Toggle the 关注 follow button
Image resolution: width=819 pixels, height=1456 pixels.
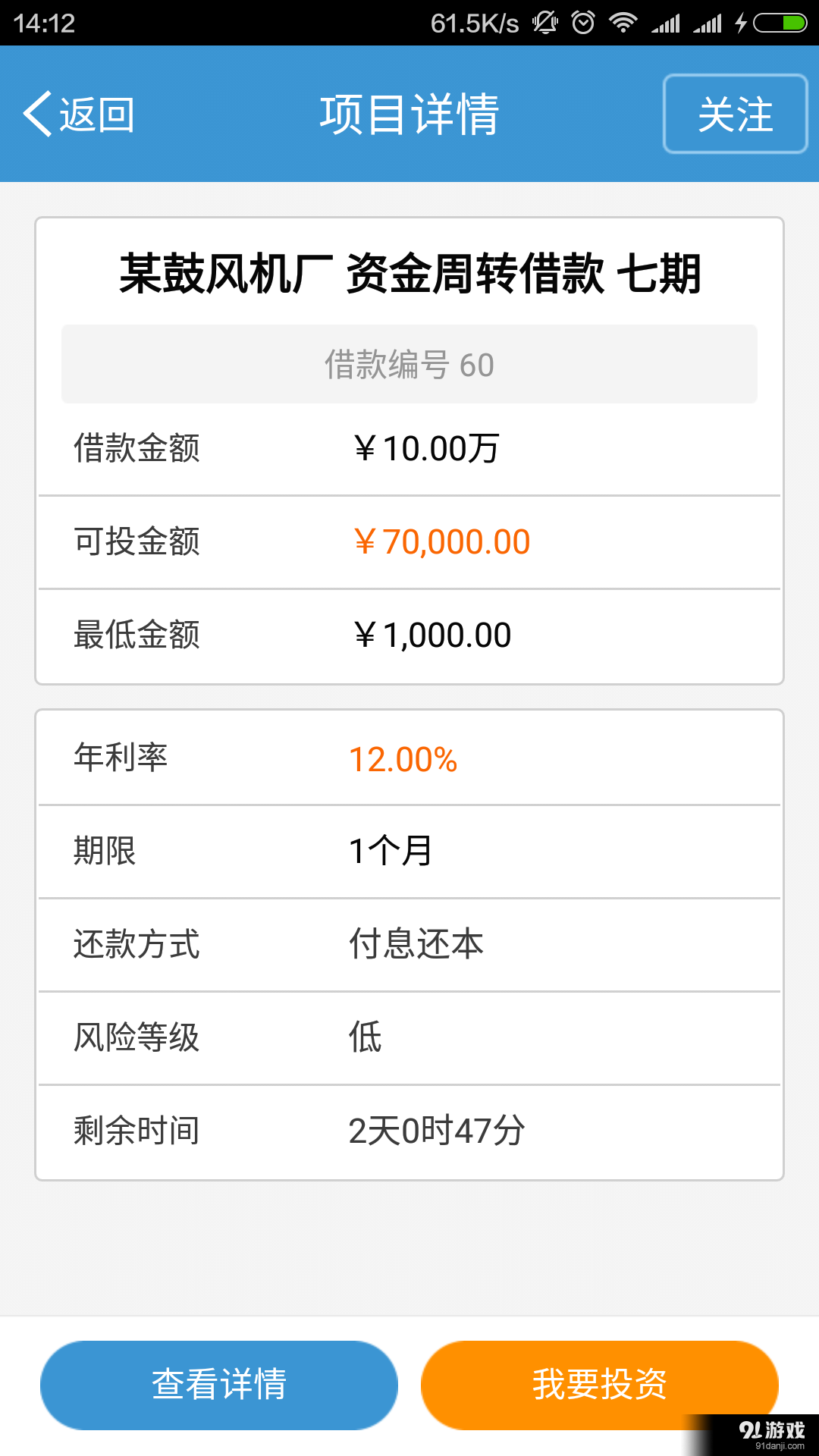pyautogui.click(x=735, y=114)
